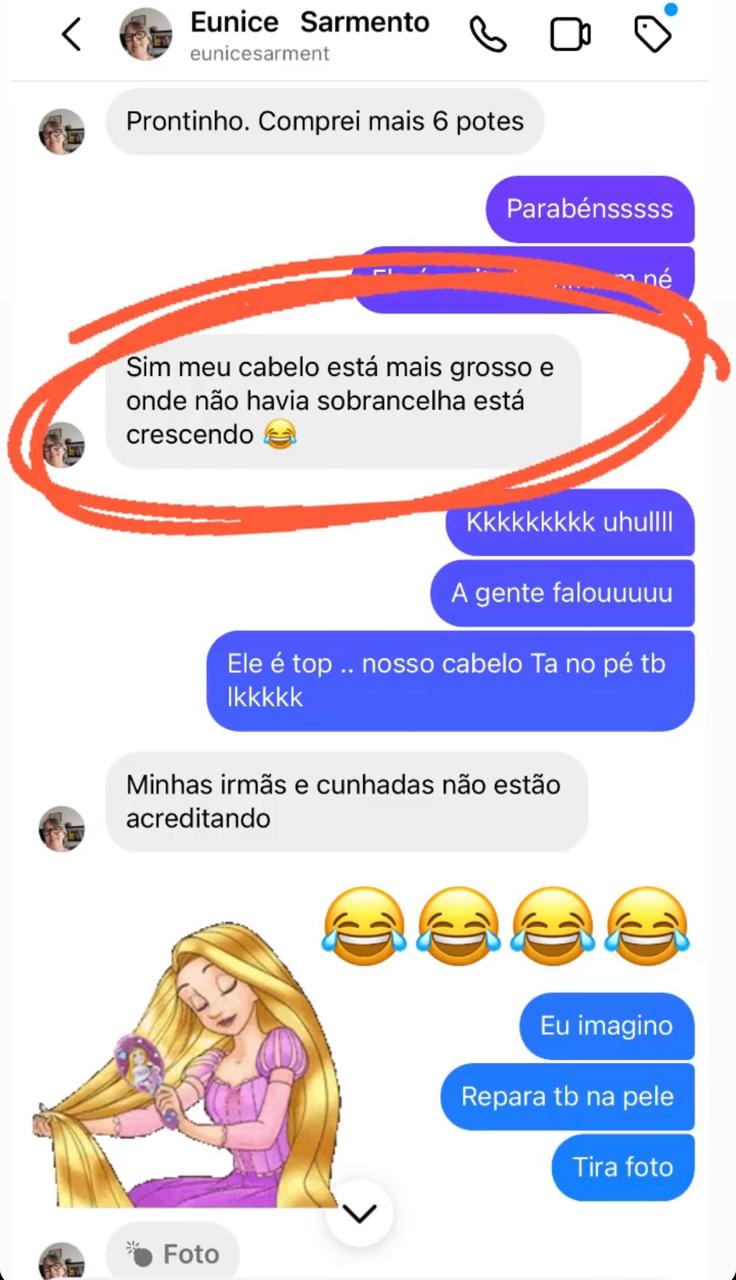This screenshot has height=1280, width=736.
Task: Go back to the message list
Action: pos(71,35)
